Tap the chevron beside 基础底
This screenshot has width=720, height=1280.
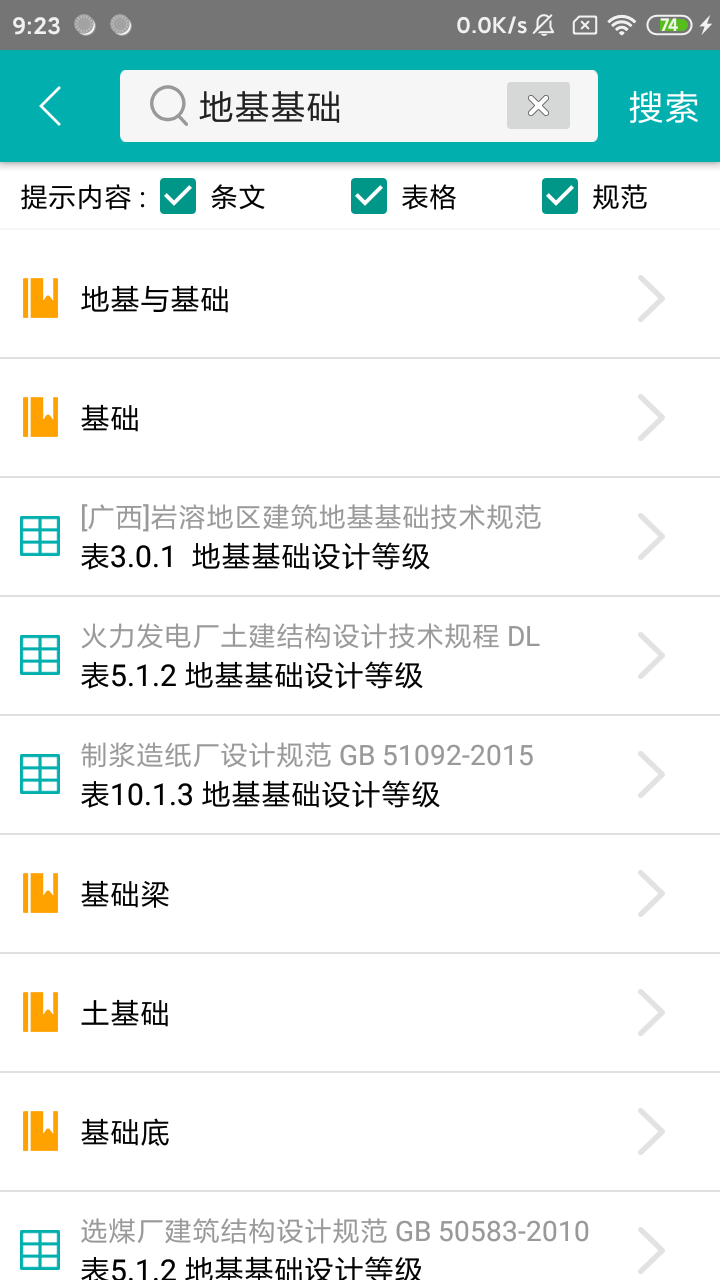[651, 1131]
